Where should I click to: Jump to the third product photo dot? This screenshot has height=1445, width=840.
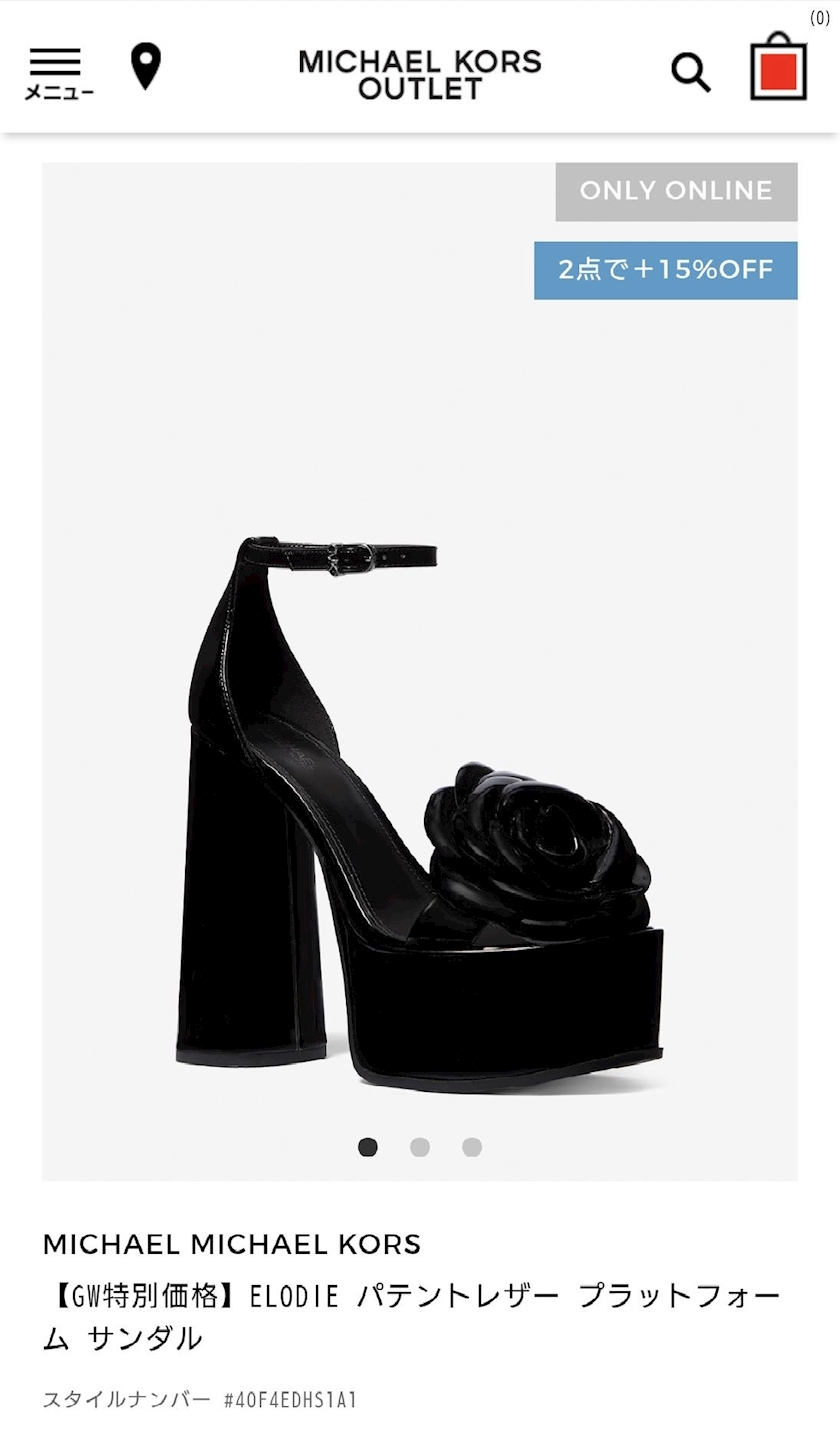472,1147
